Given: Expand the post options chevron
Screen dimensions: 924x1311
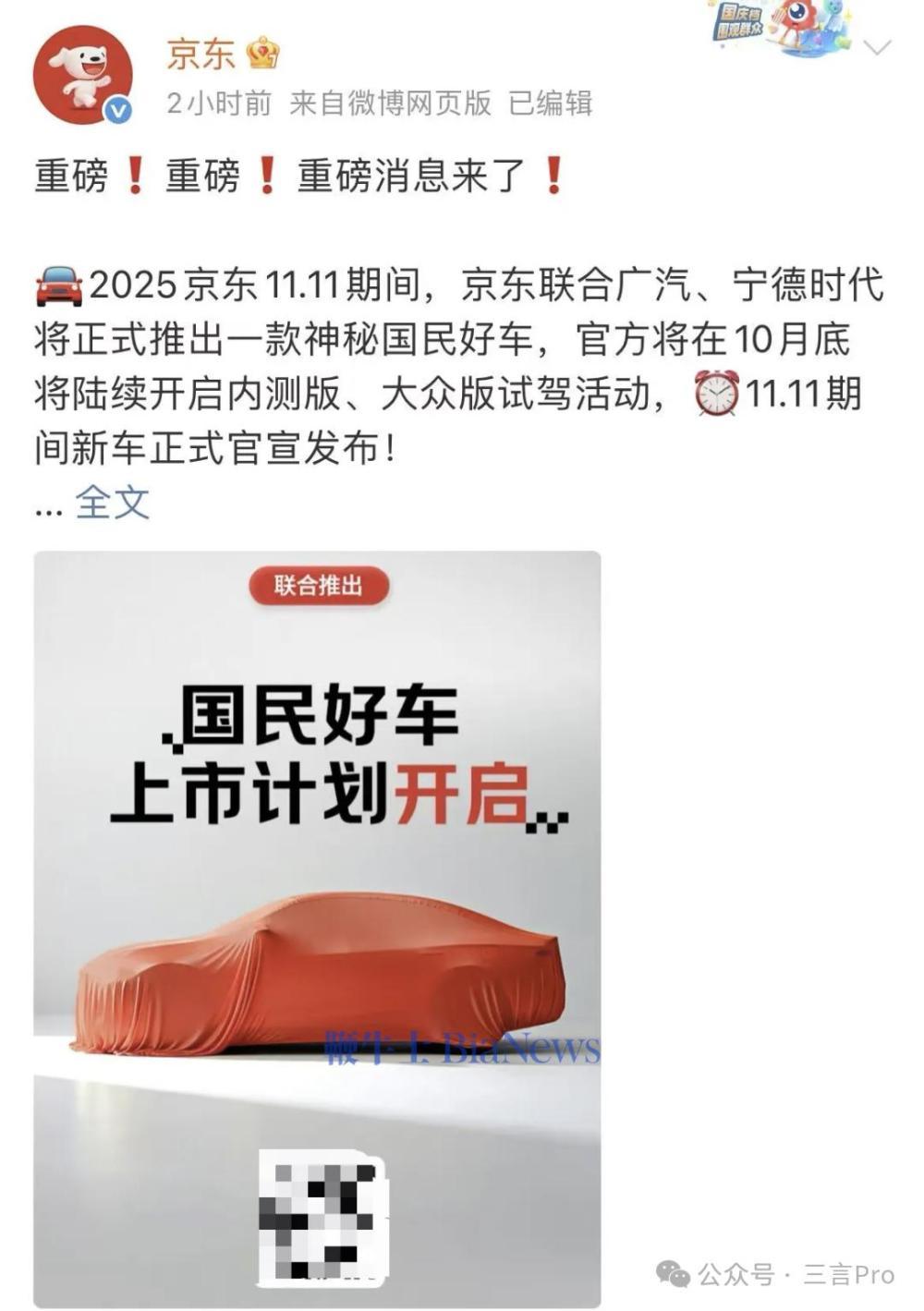Looking at the screenshot, I should [x=876, y=47].
